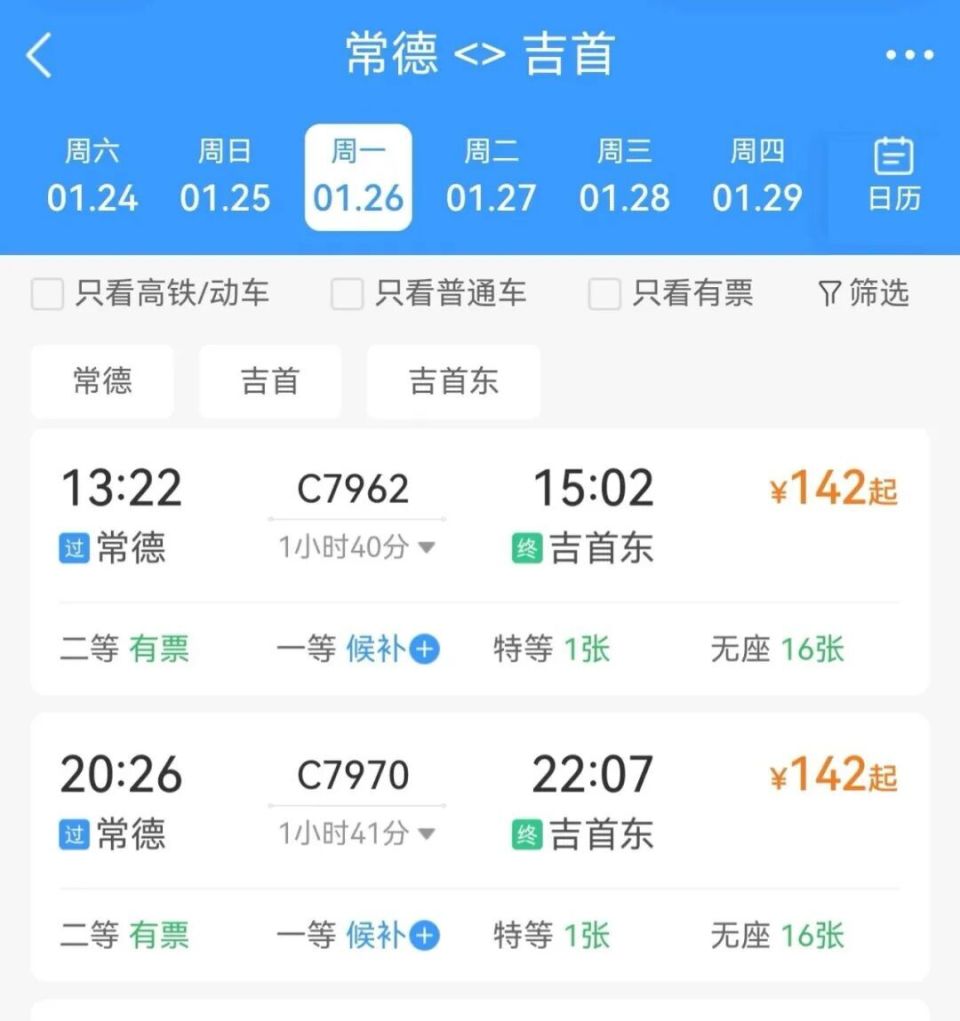Tap the plus icon next to 候补 for C7962
Viewport: 960px width, 1021px height.
pos(425,649)
